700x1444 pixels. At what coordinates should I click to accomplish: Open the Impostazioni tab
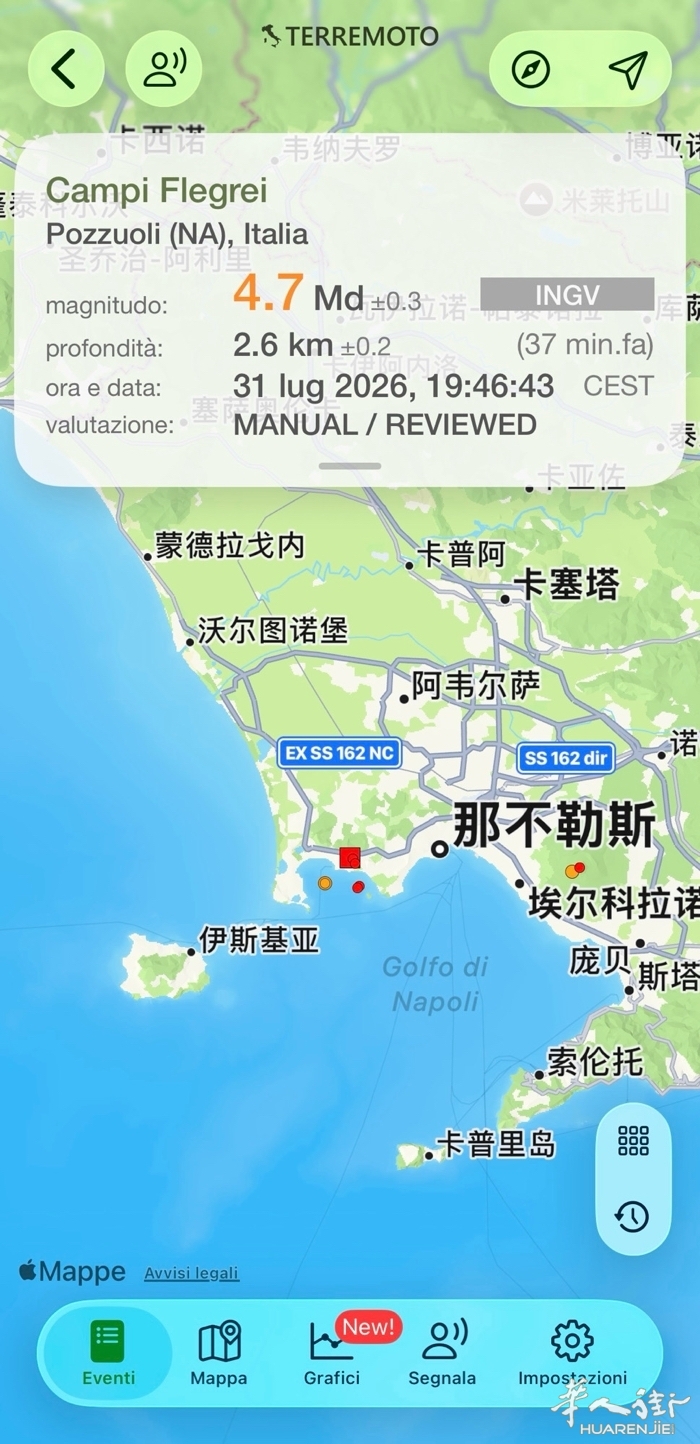point(572,1354)
